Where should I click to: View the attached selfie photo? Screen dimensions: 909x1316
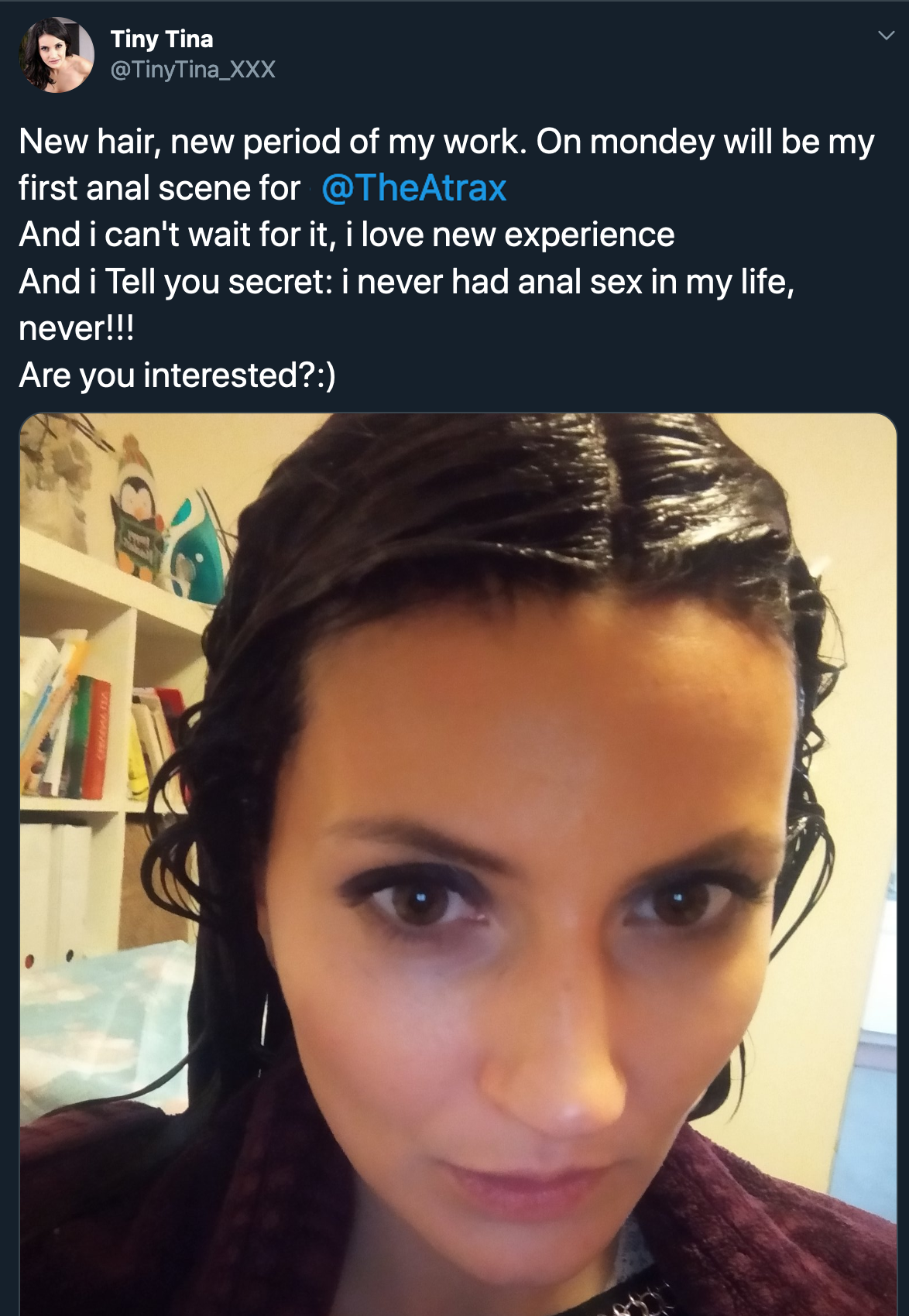[457, 863]
